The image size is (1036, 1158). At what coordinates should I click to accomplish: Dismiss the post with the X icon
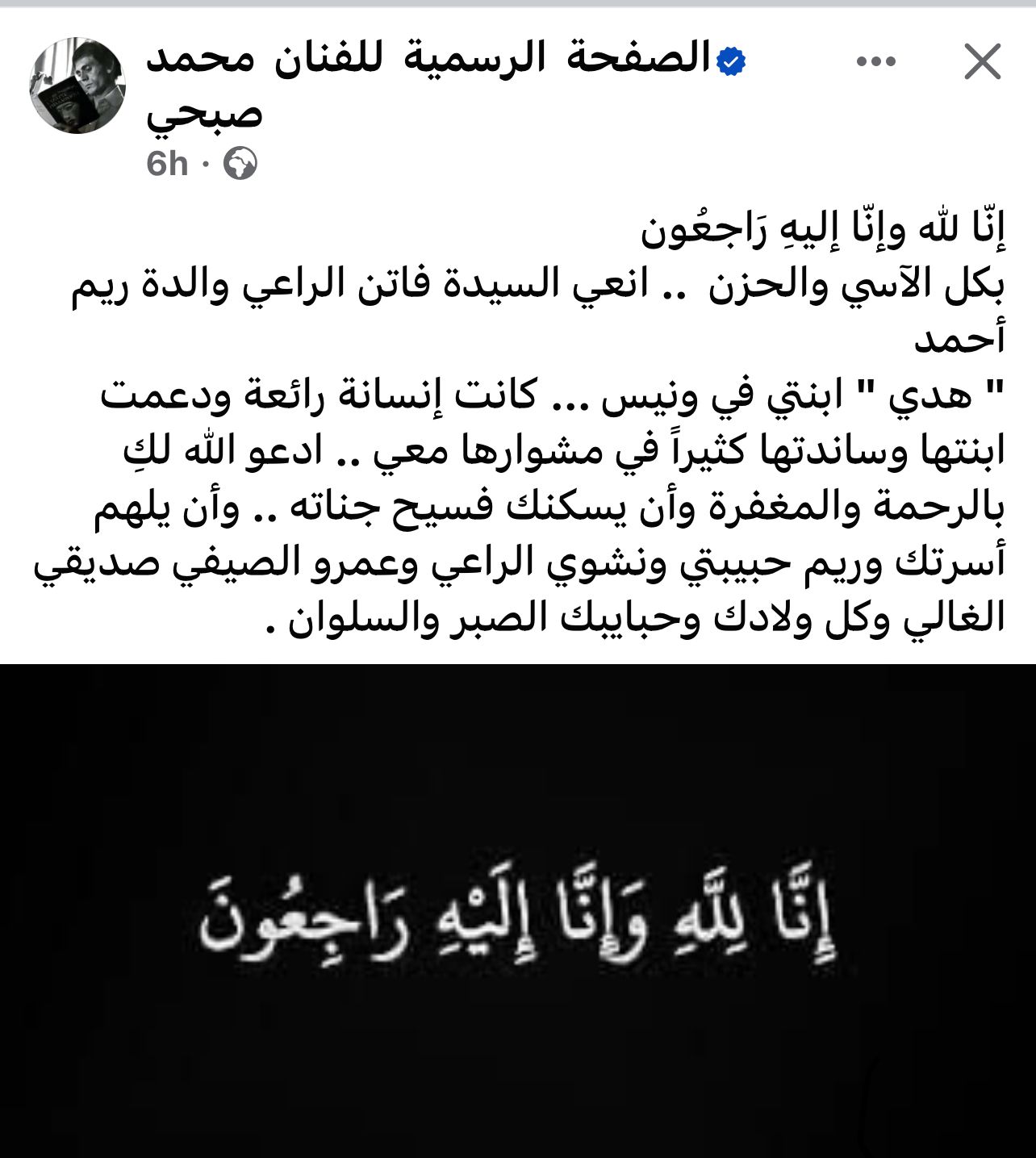[982, 61]
